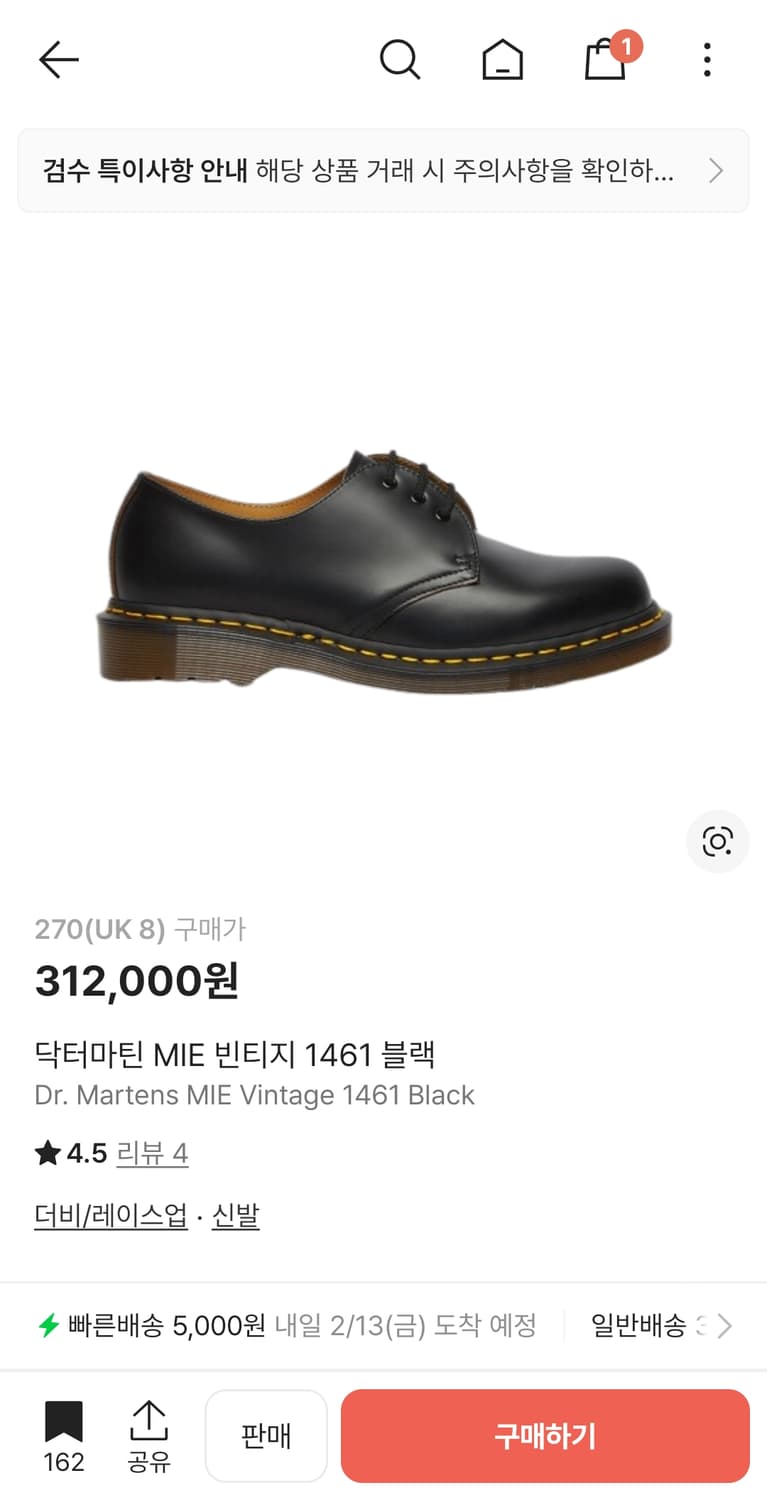Tap the lightning fast-shipping indicator
The image size is (767, 1500).
pyautogui.click(x=48, y=1323)
